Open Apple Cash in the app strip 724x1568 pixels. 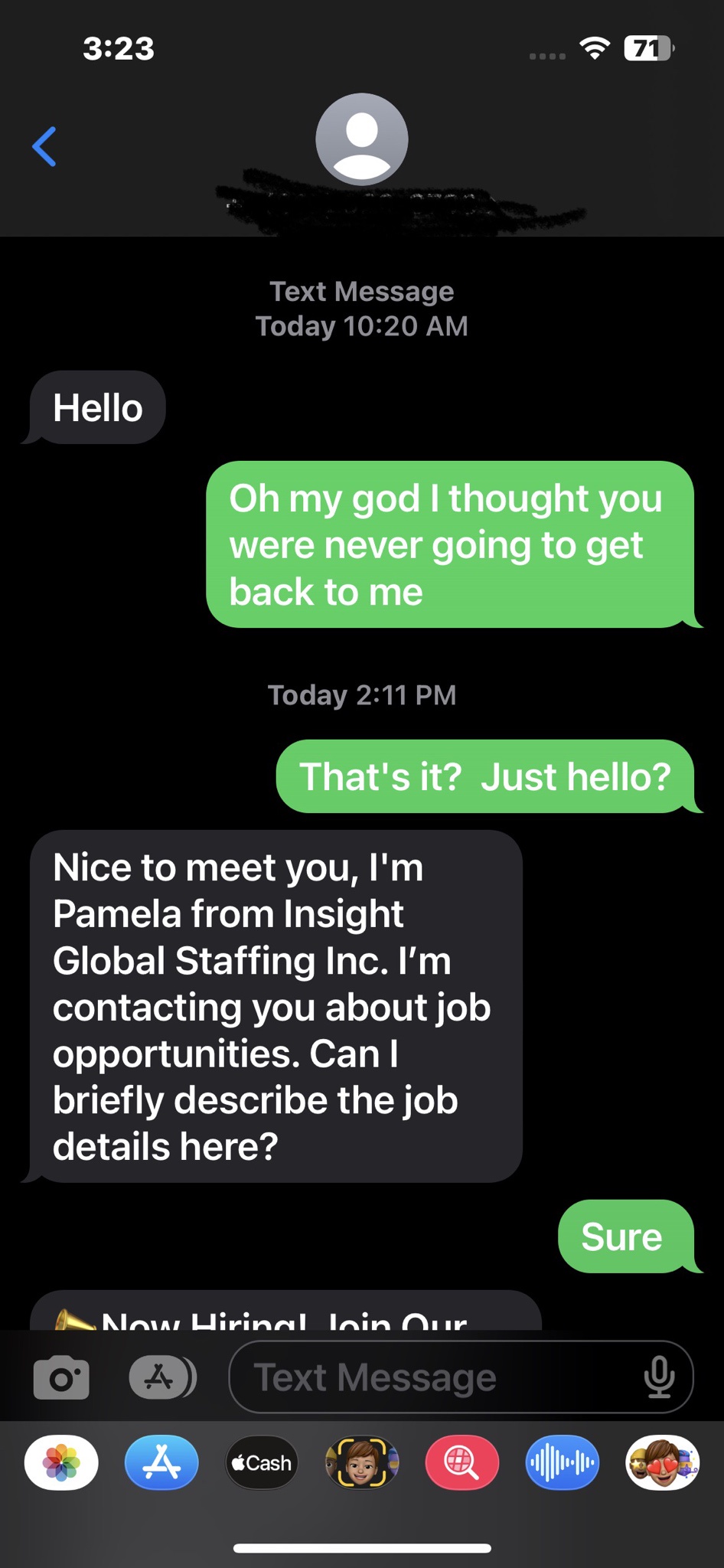click(x=262, y=1462)
